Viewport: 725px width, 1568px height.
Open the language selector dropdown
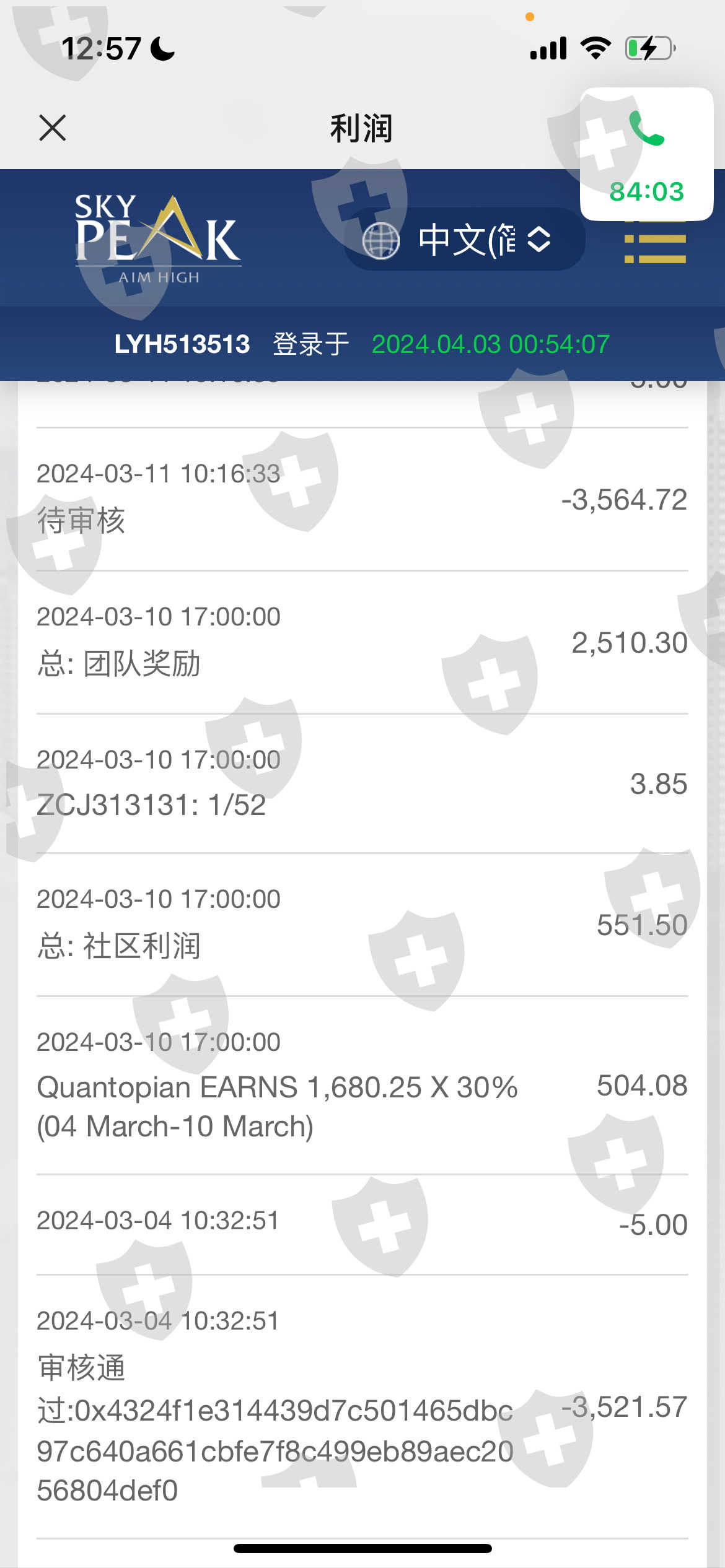pyautogui.click(x=464, y=240)
